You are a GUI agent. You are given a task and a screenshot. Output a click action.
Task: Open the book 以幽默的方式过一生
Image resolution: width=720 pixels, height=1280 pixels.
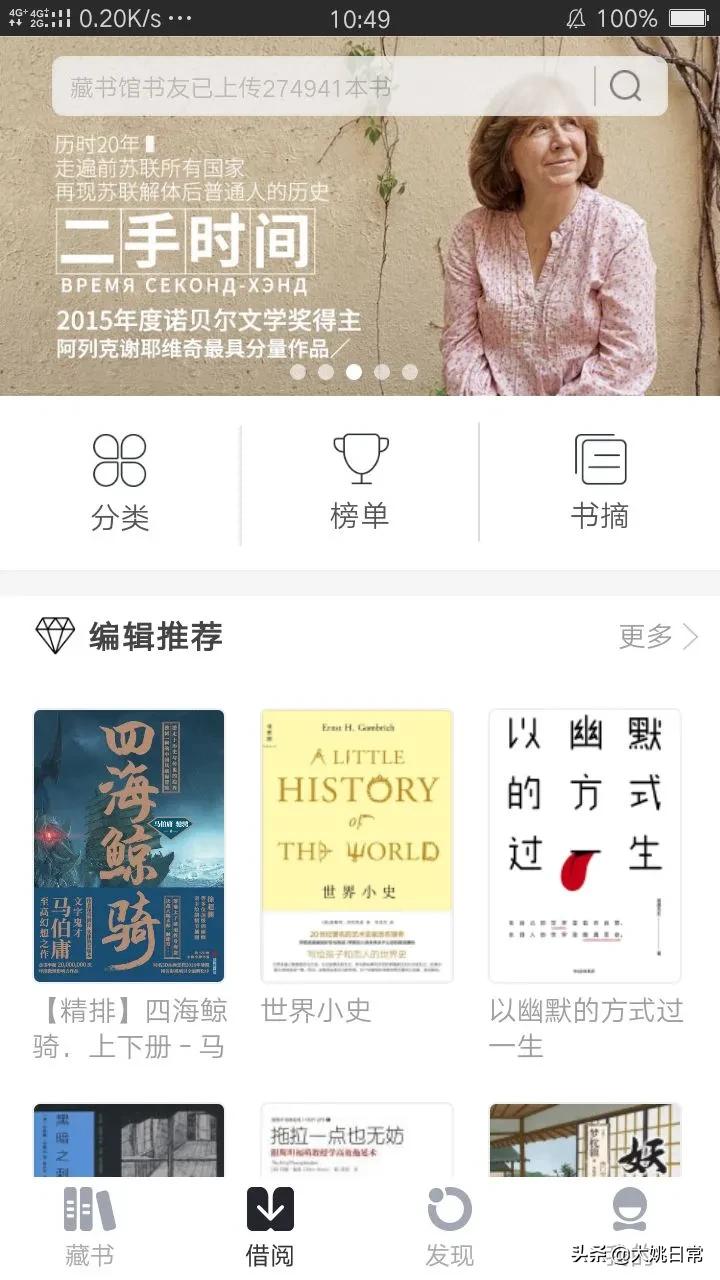point(585,846)
